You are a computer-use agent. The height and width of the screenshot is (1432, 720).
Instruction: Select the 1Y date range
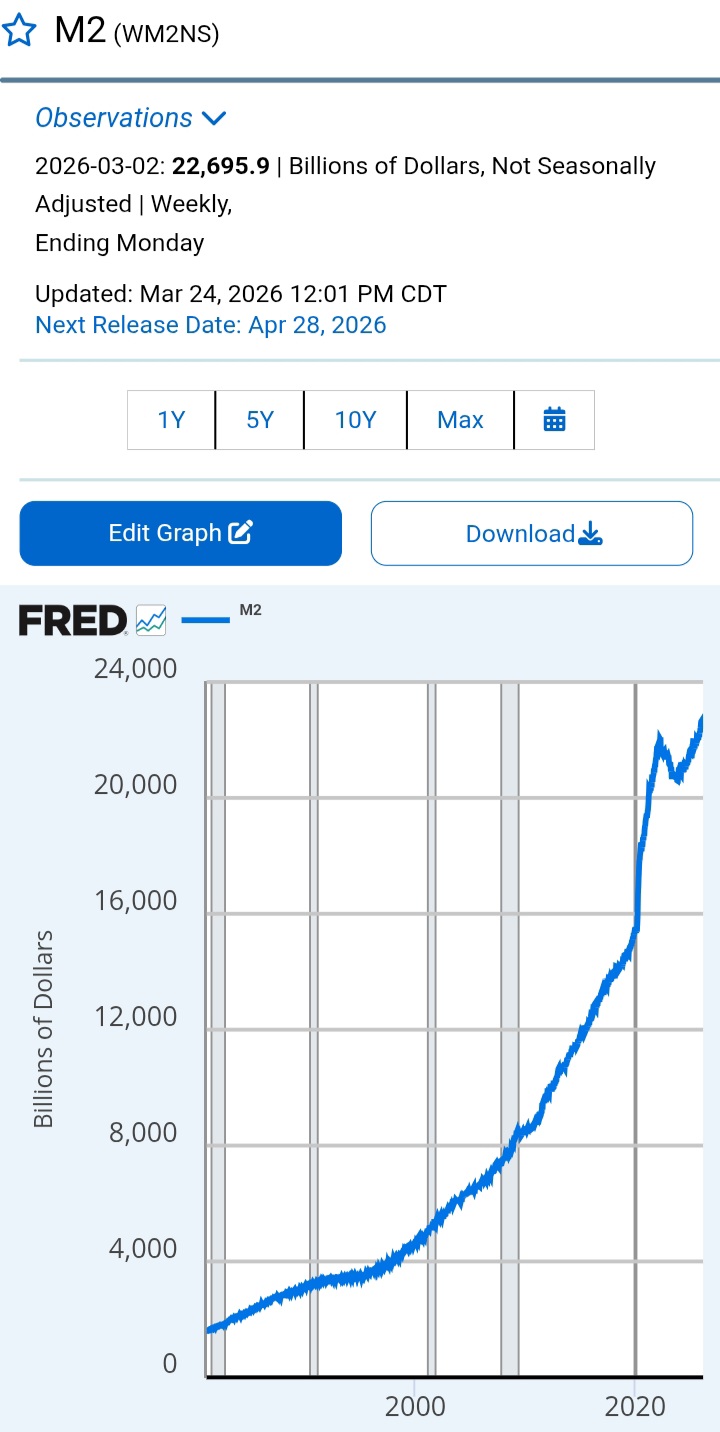(x=171, y=420)
